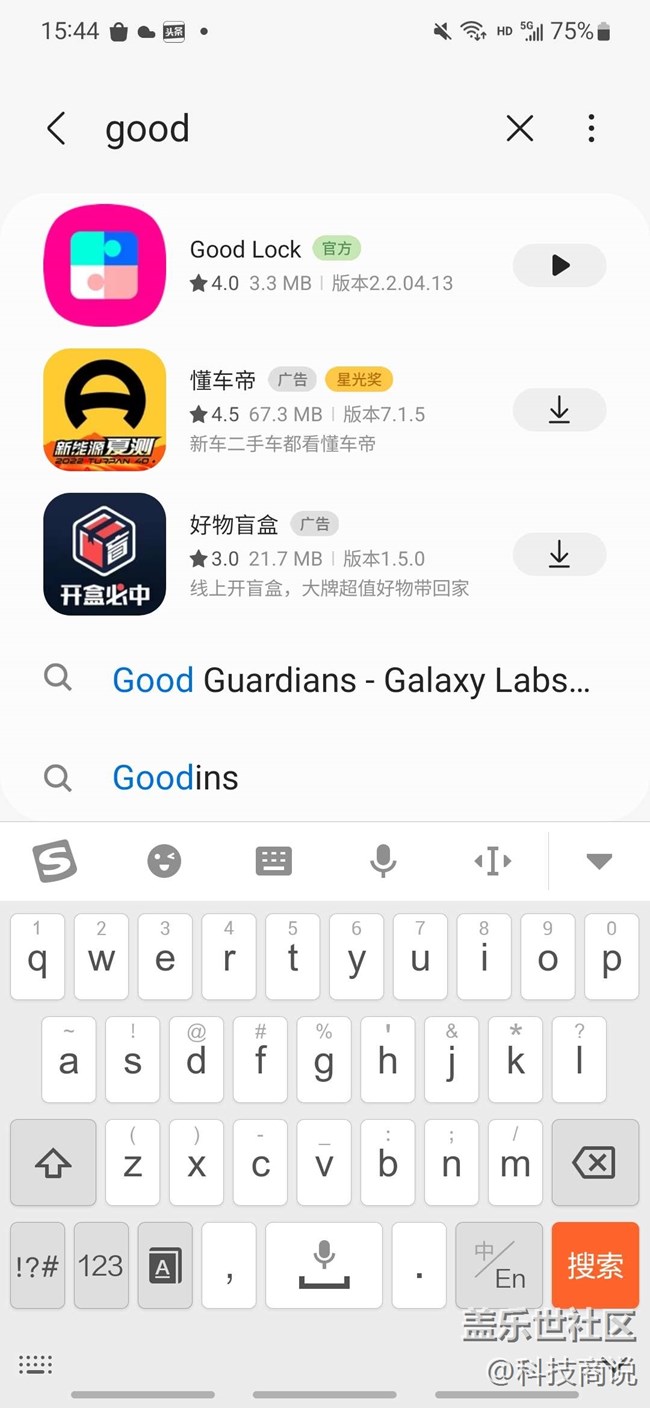Download the 懂车帝 app
The image size is (650, 1408).
559,410
